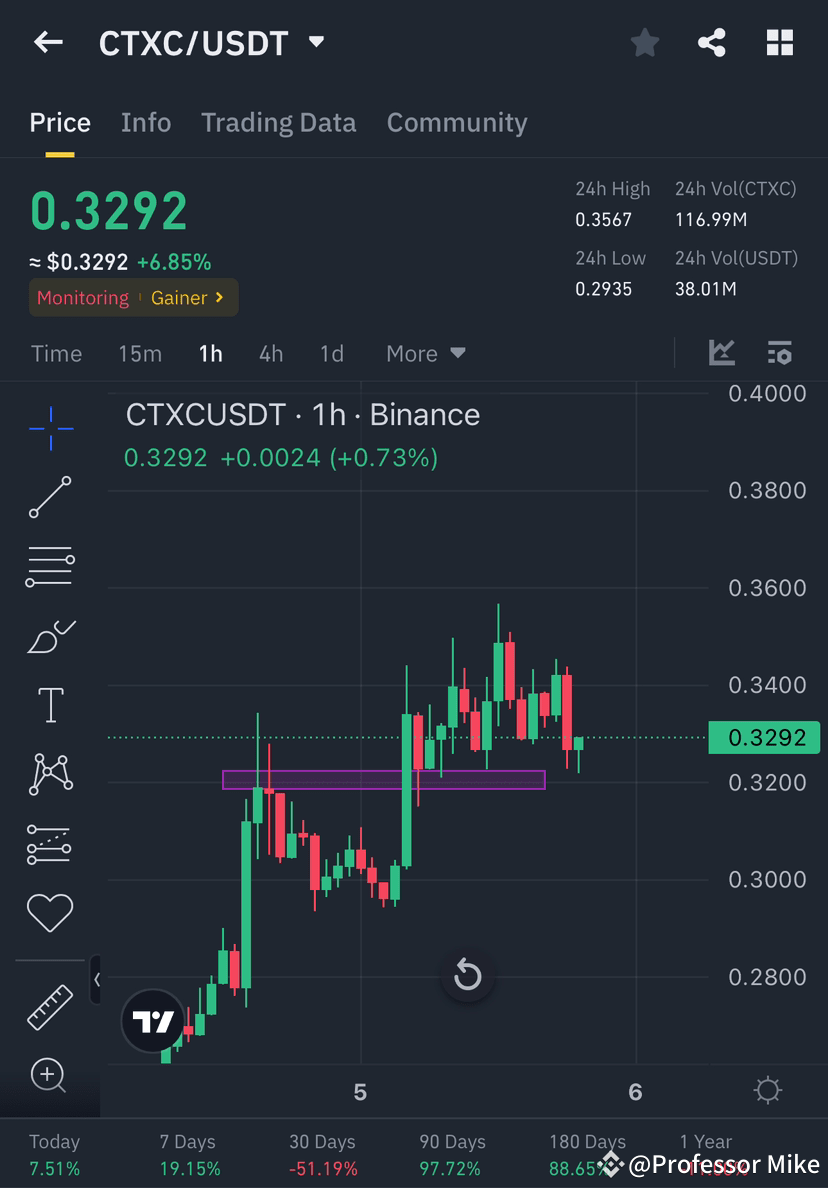Open the horizontal lines drawing tool

coord(50,565)
